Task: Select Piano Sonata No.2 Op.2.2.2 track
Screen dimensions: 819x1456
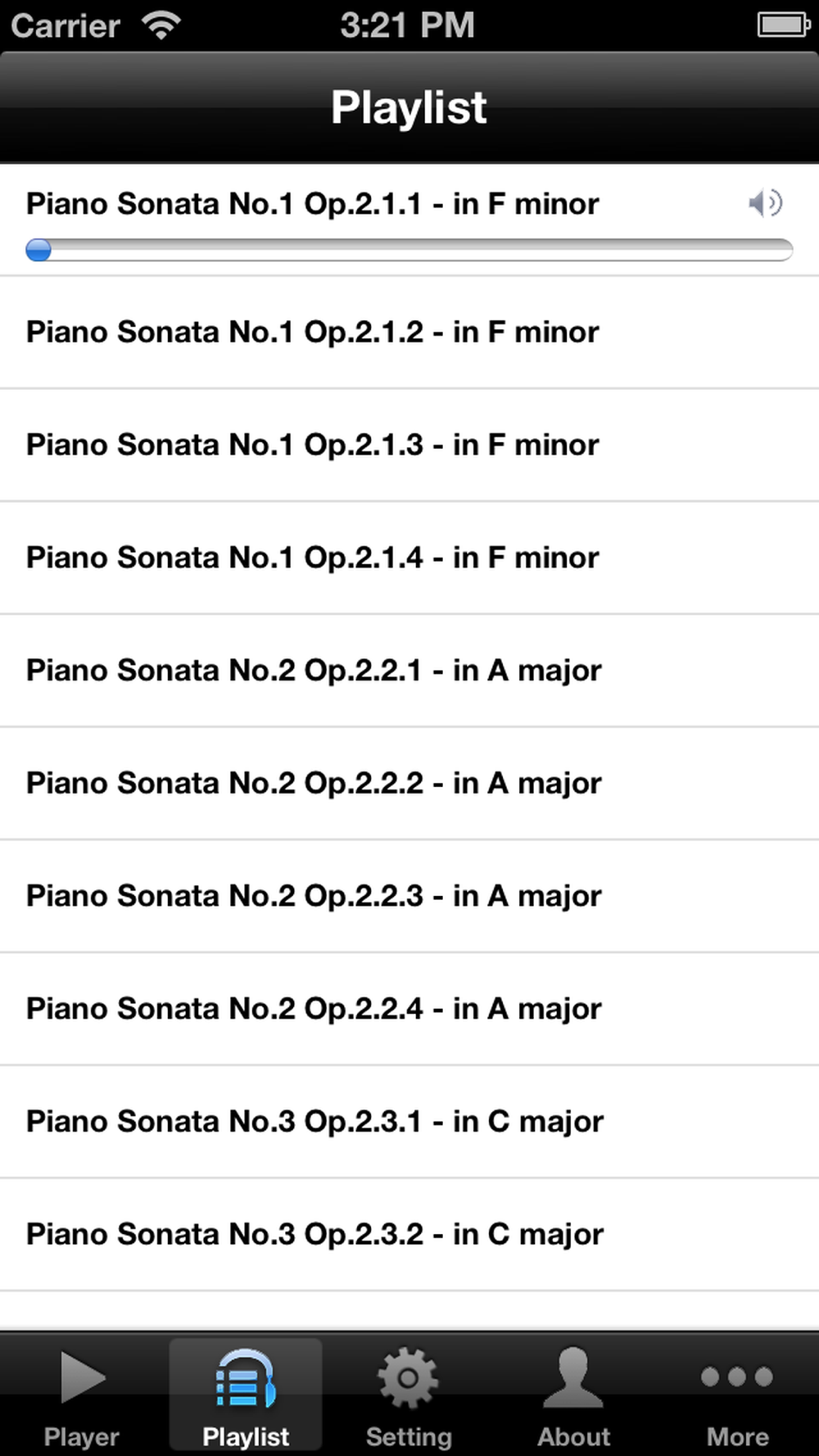Action: 409,784
